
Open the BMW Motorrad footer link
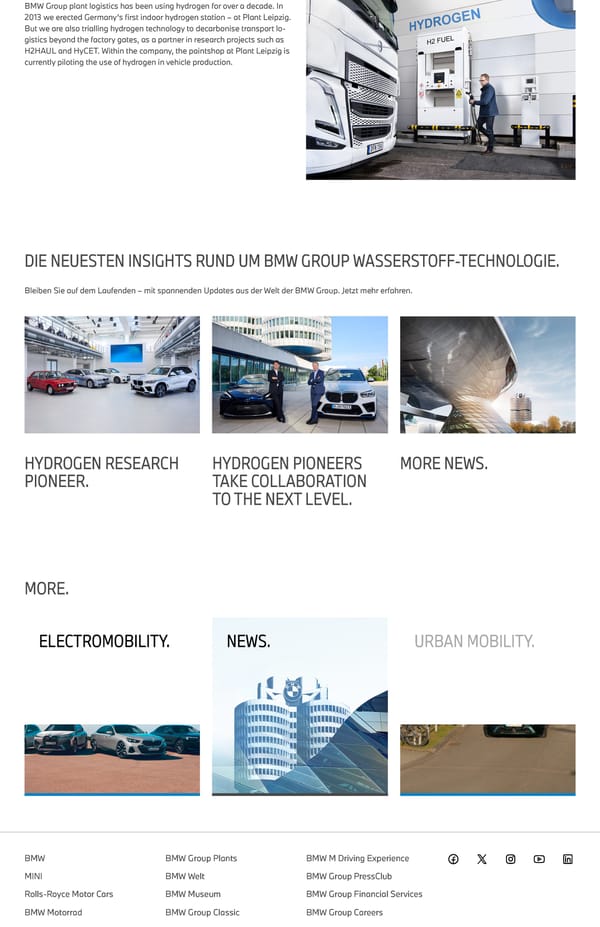coord(53,912)
